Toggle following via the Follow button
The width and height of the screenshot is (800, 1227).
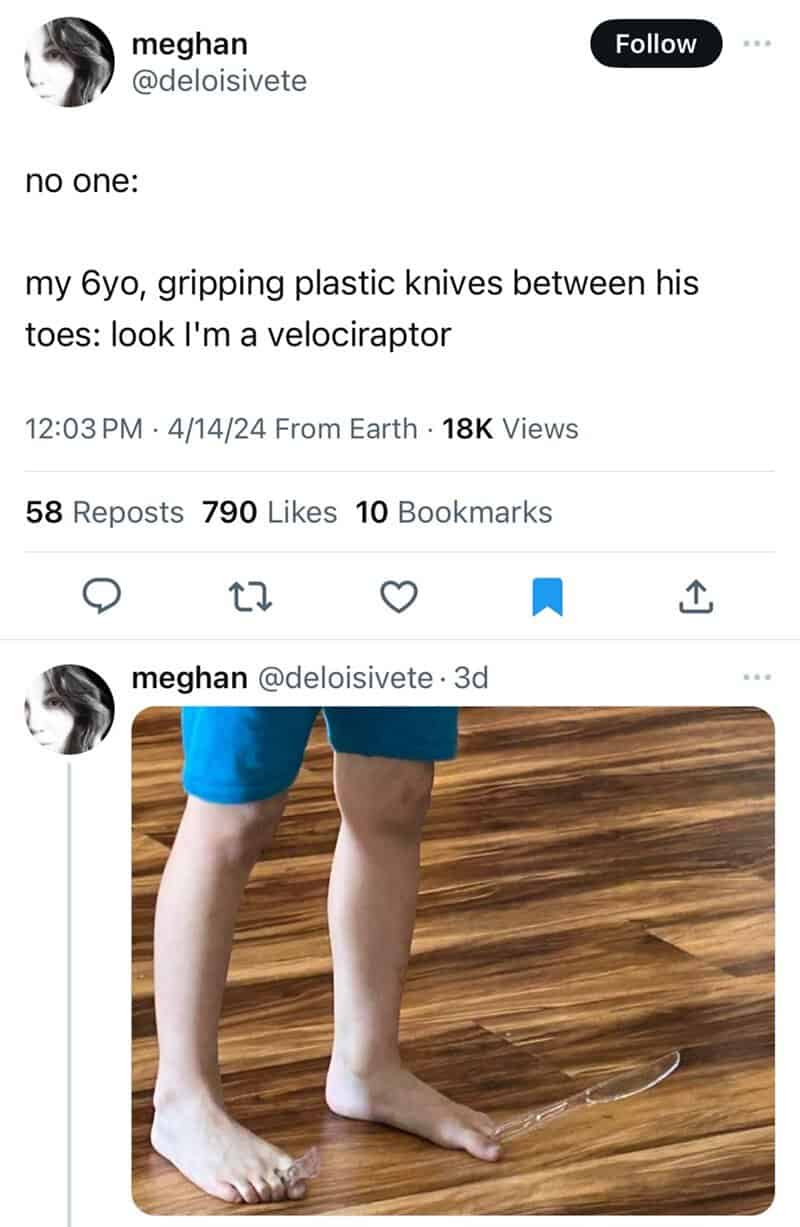(x=655, y=44)
